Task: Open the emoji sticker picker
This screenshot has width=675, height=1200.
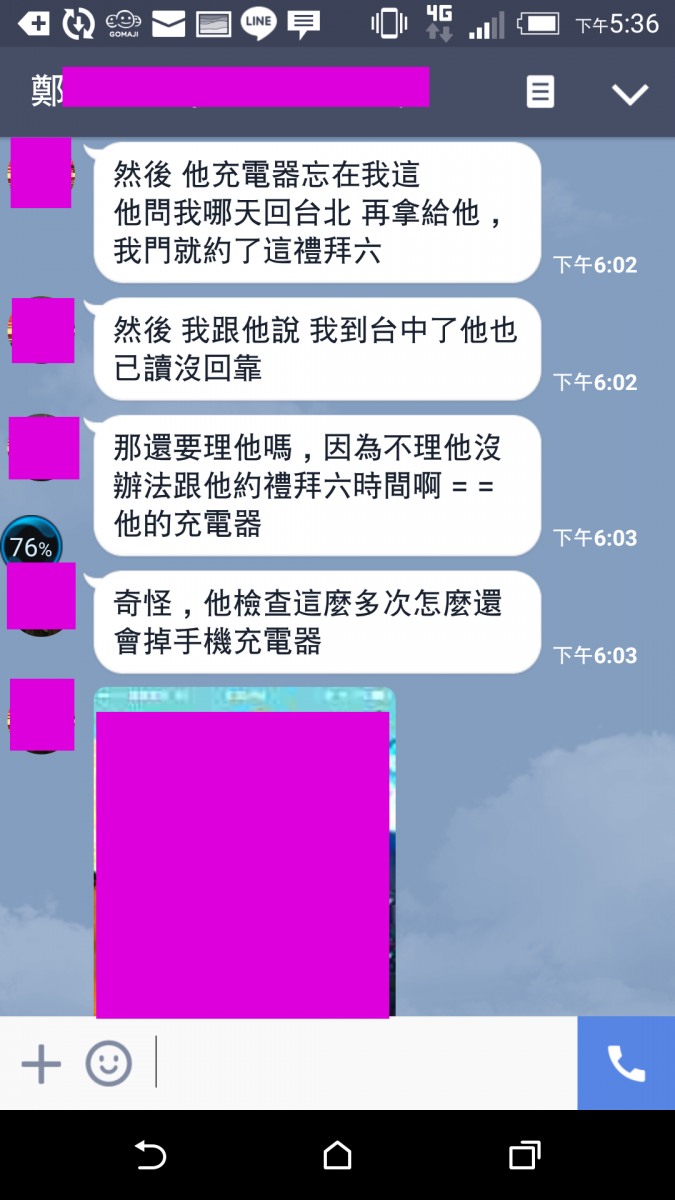Action: pos(108,1064)
